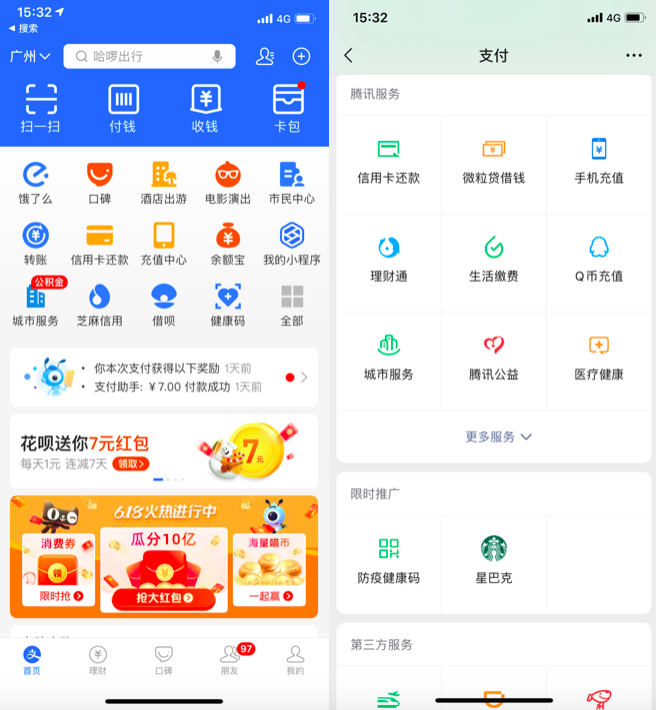The image size is (656, 710).
Task: Switch to the 理财 tab
Action: 97,659
